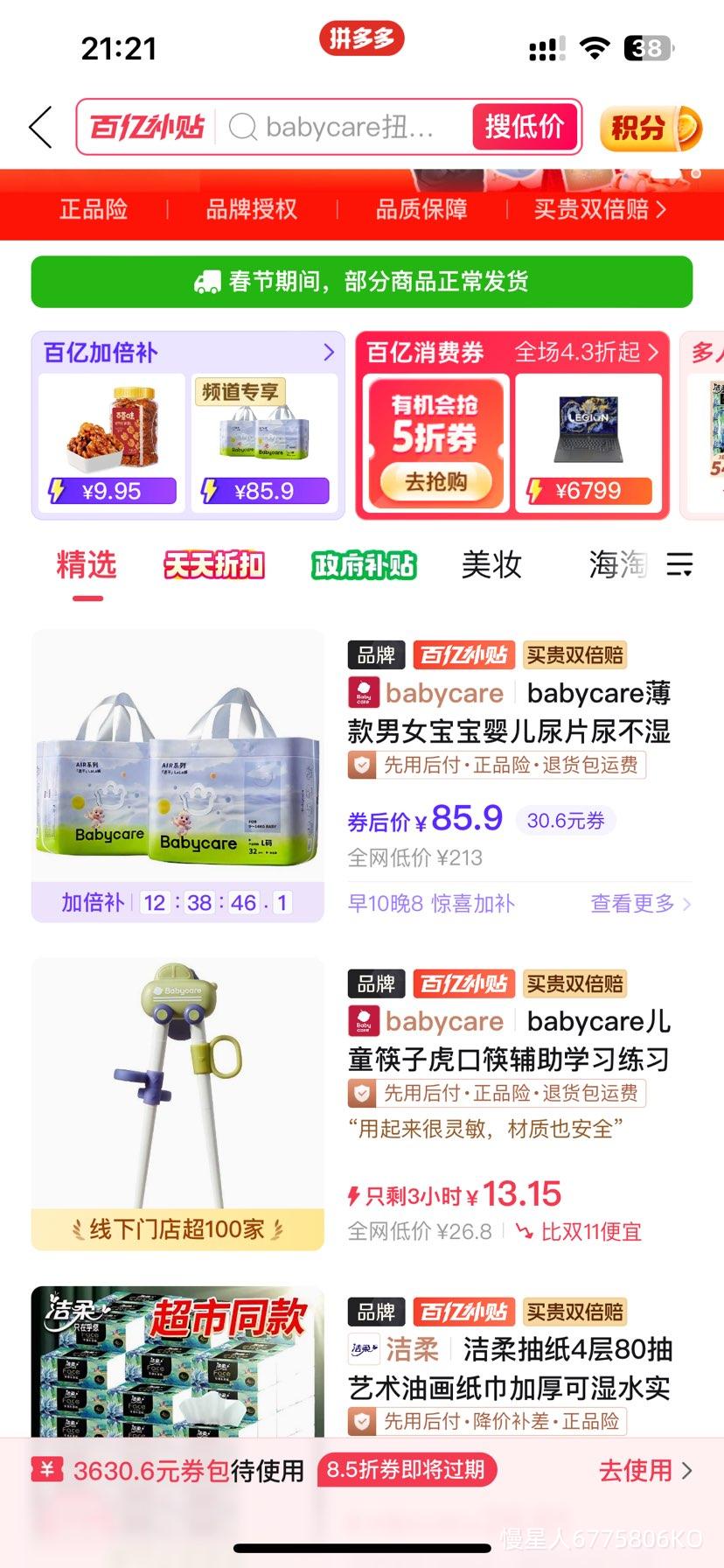Tap the 洁柔 brand logo on tissue listing

pos(362,1350)
